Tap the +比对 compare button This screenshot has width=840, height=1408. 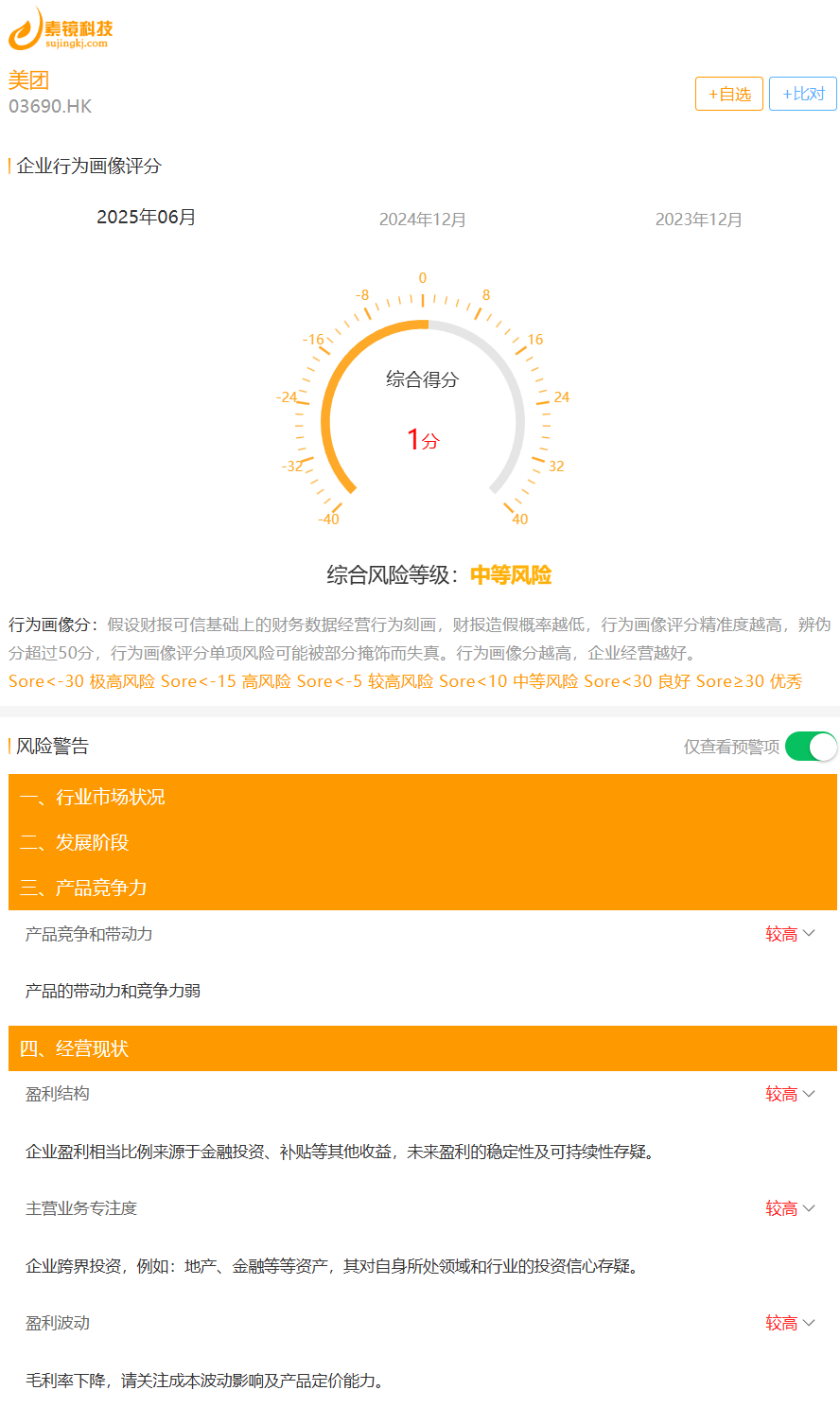(x=803, y=94)
